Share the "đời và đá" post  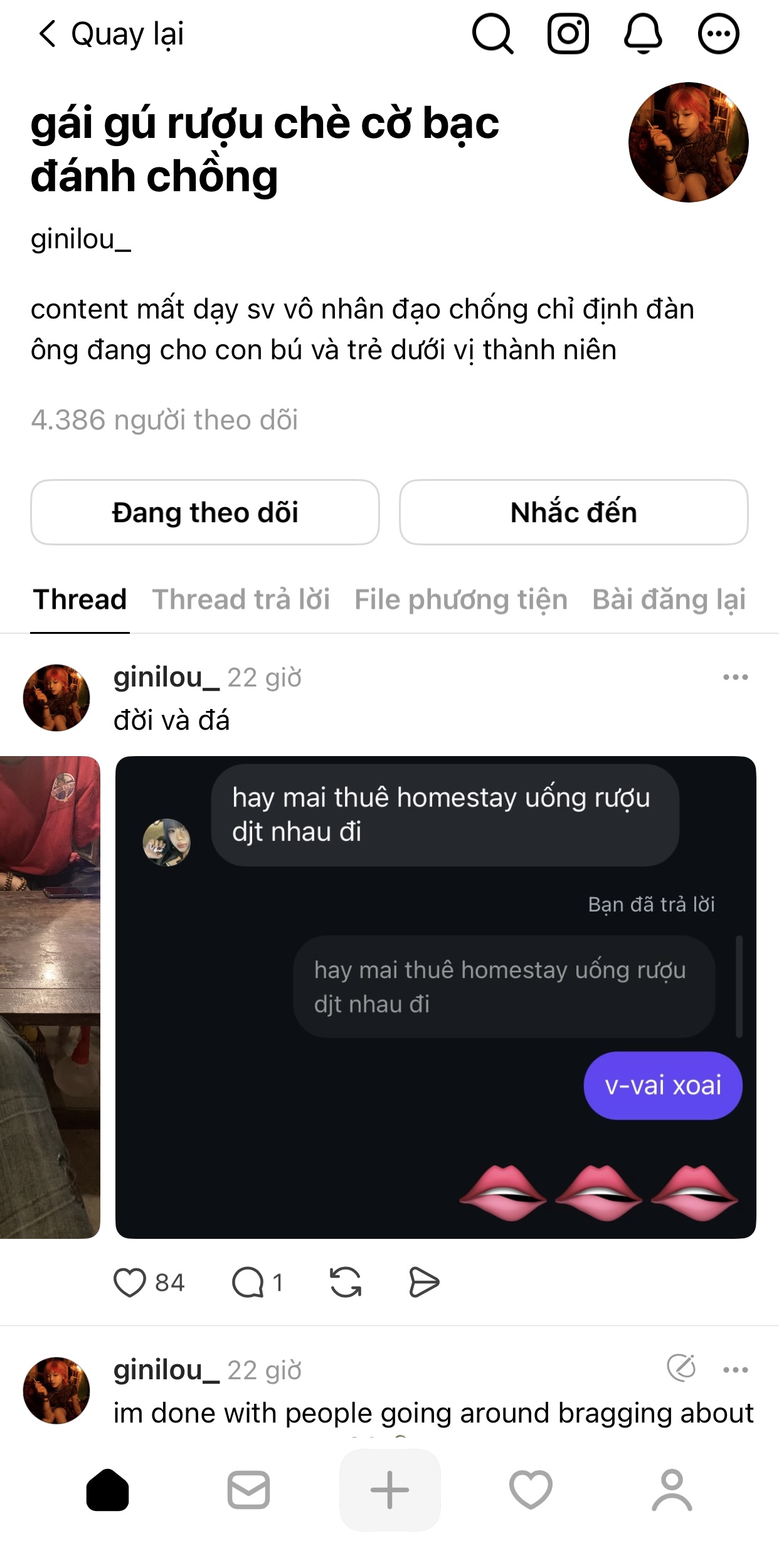[424, 1282]
